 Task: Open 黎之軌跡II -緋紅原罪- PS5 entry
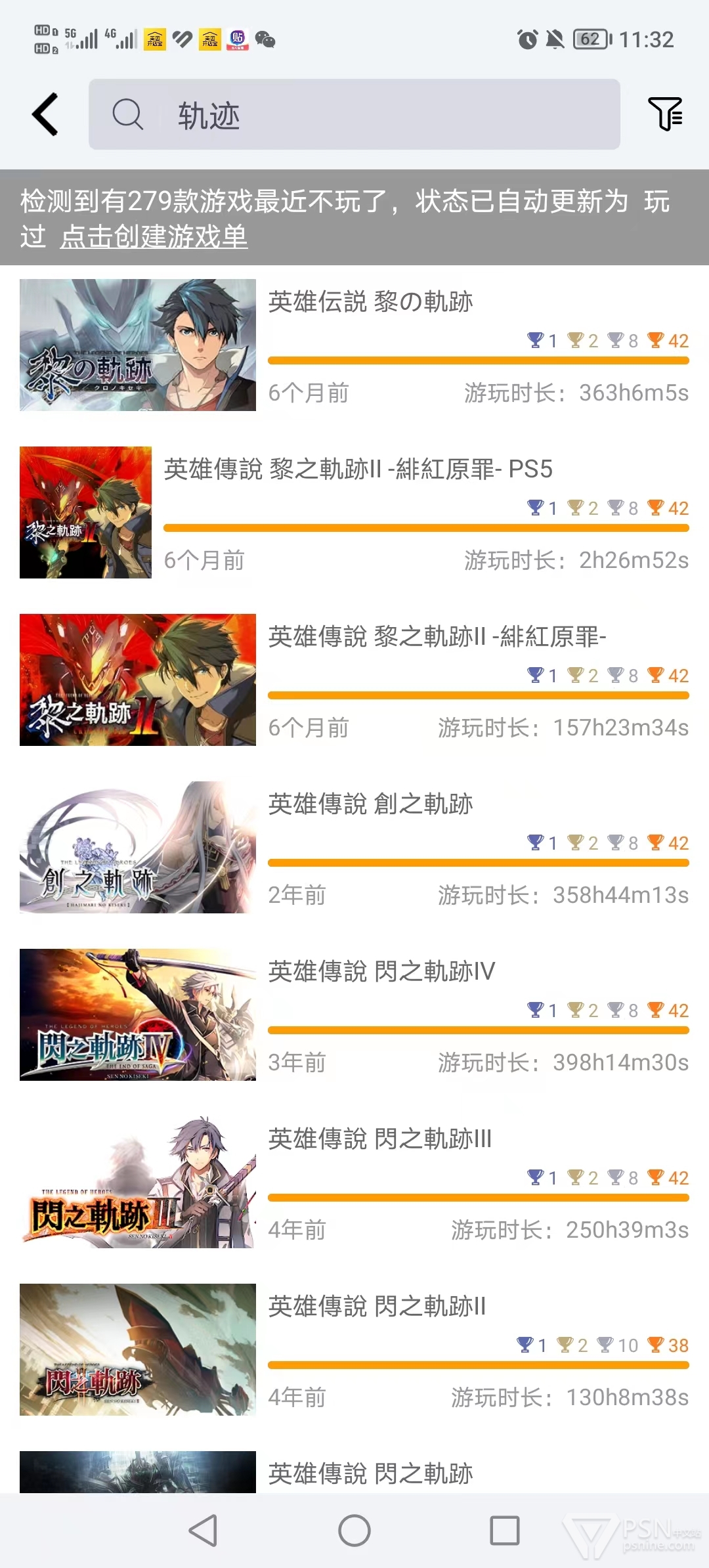(354, 513)
